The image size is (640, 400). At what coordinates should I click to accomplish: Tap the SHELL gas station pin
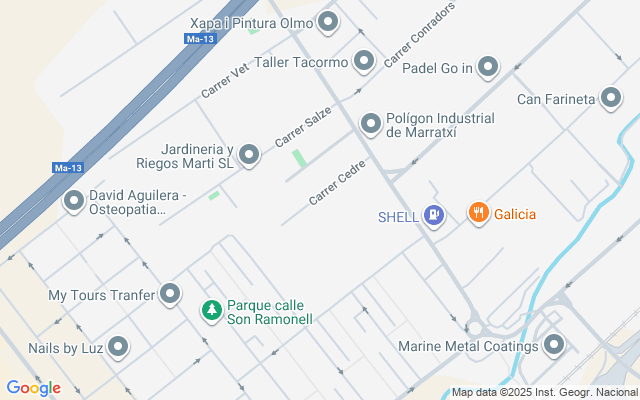click(433, 214)
